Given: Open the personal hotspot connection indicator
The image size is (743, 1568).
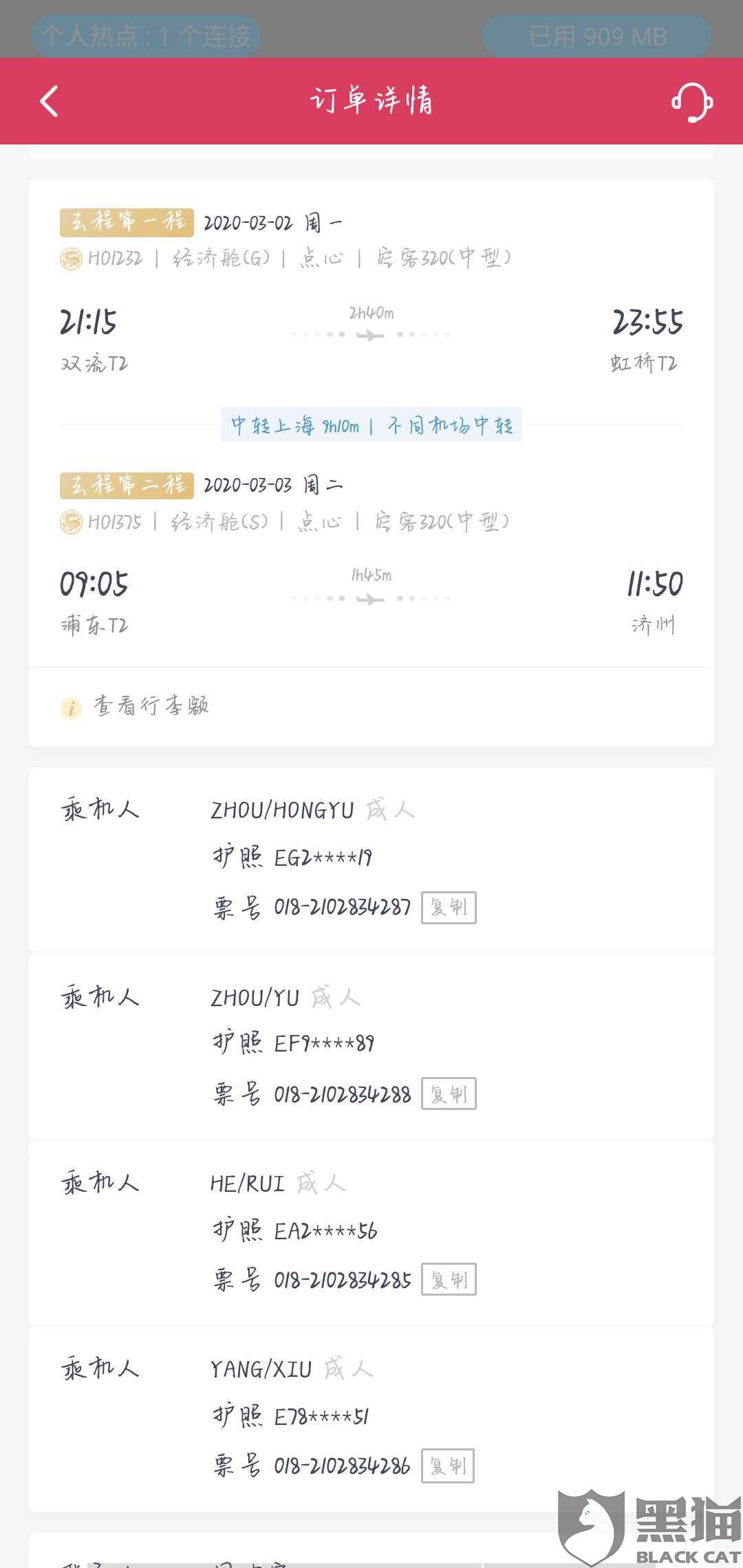Looking at the screenshot, I should point(146,36).
